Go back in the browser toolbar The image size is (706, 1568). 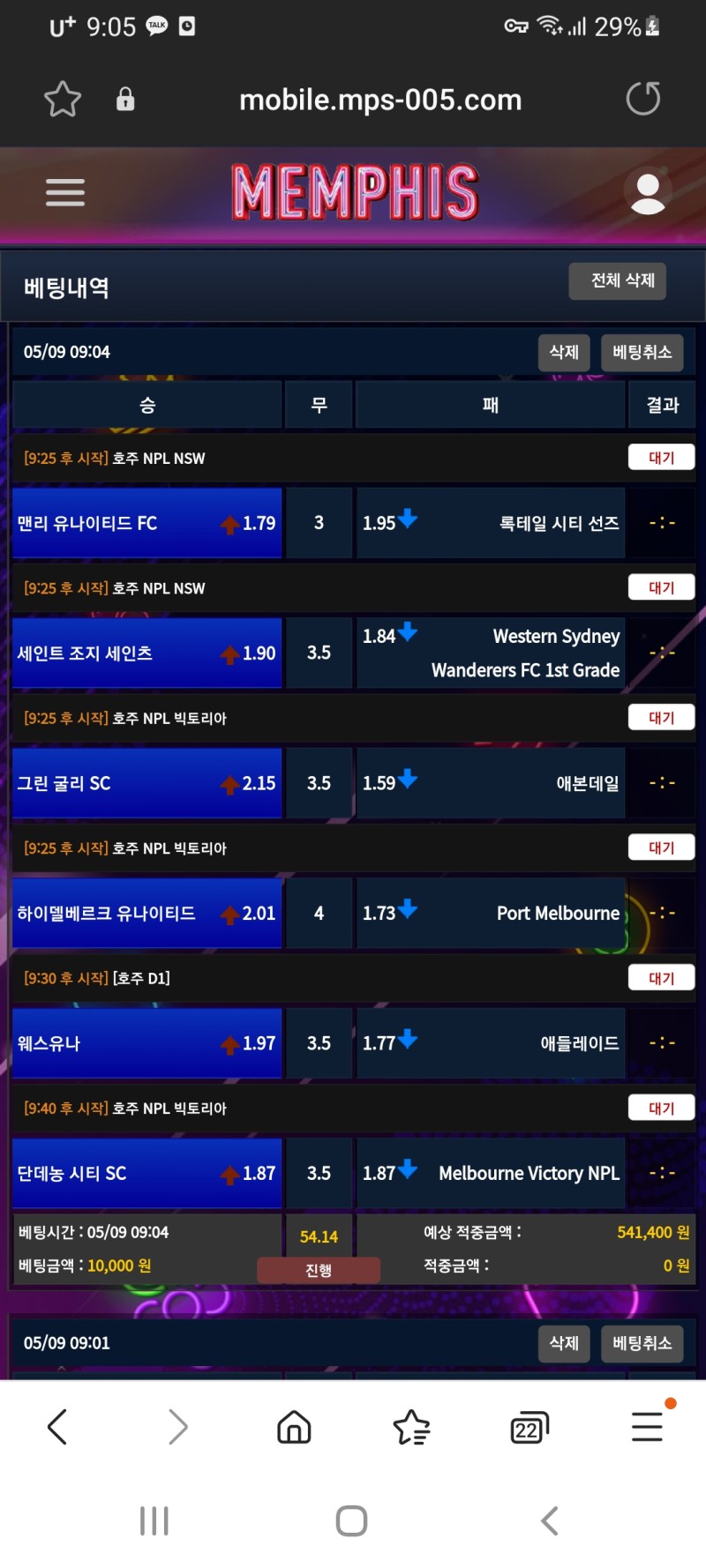coord(58,1426)
